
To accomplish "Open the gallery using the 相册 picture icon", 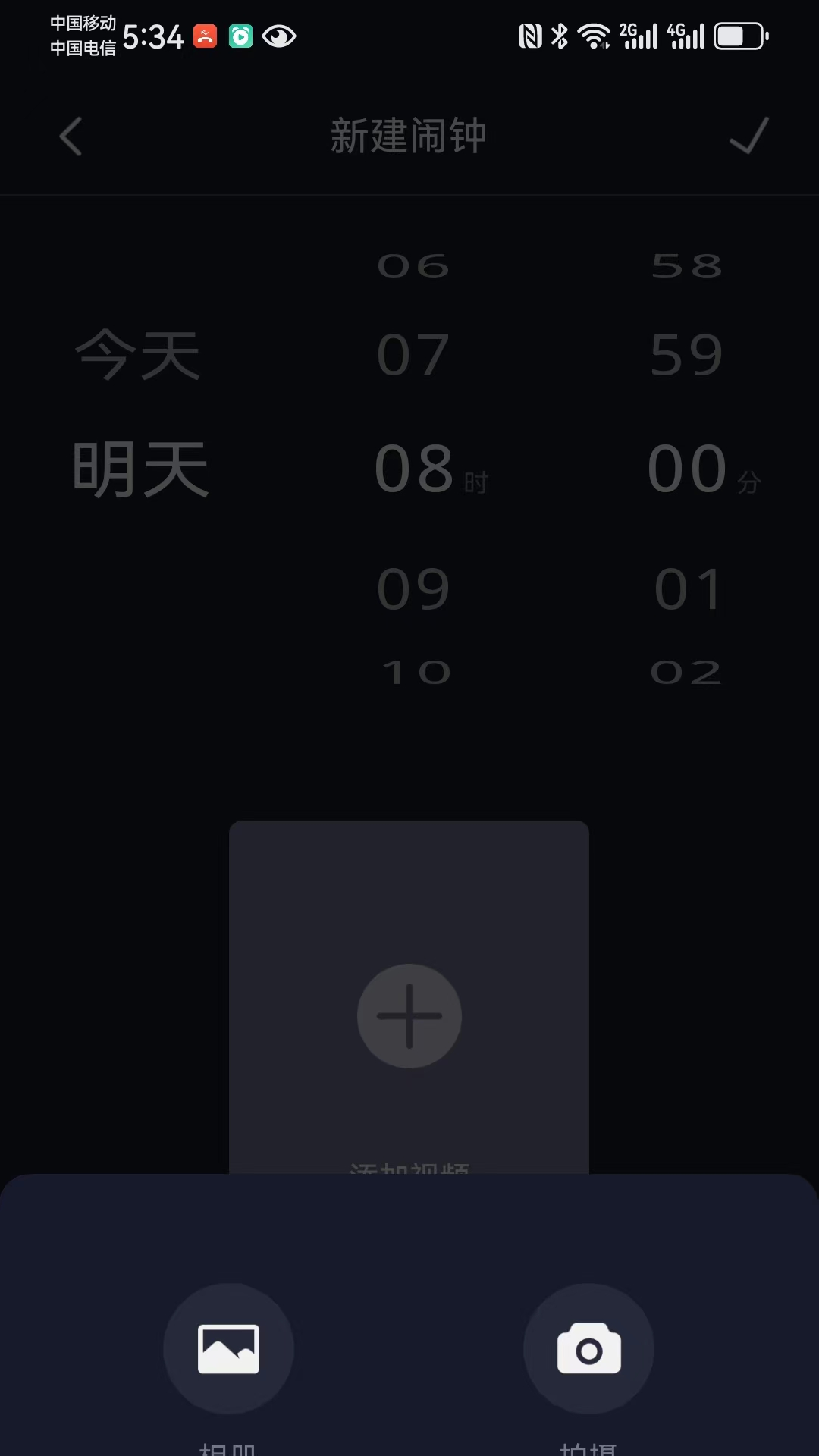I will [229, 1347].
